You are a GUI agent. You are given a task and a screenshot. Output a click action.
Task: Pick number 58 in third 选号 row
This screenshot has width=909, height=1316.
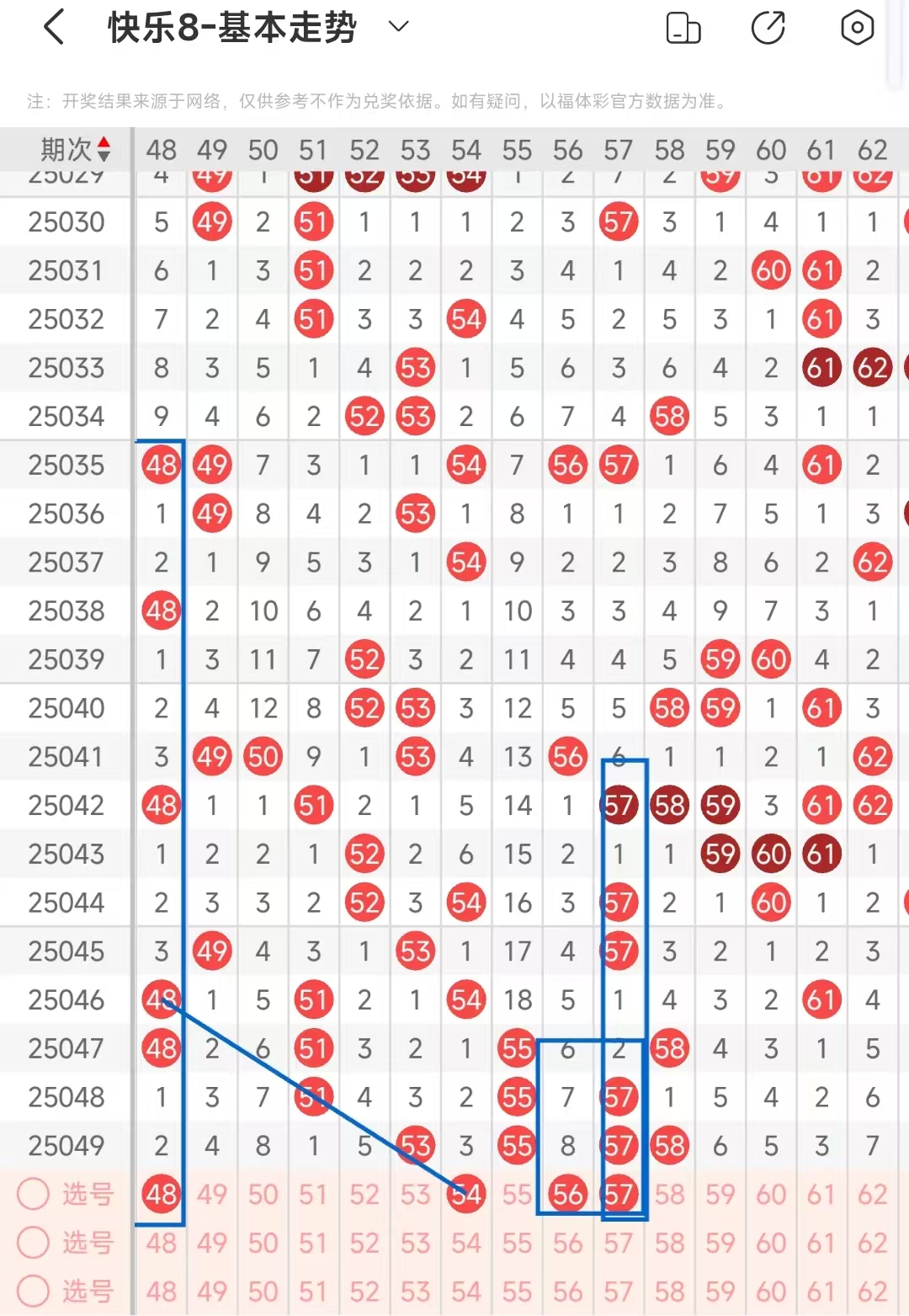pos(669,1292)
